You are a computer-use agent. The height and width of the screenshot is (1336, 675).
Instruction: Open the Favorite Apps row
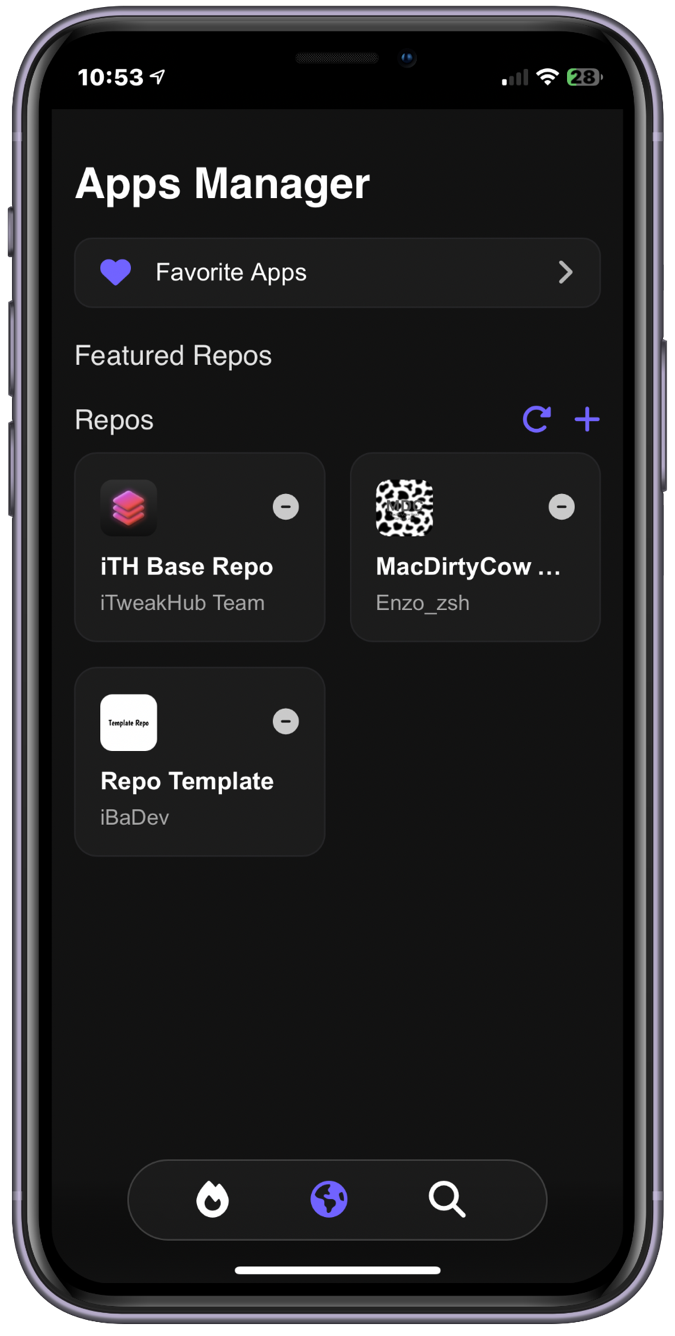click(x=337, y=272)
